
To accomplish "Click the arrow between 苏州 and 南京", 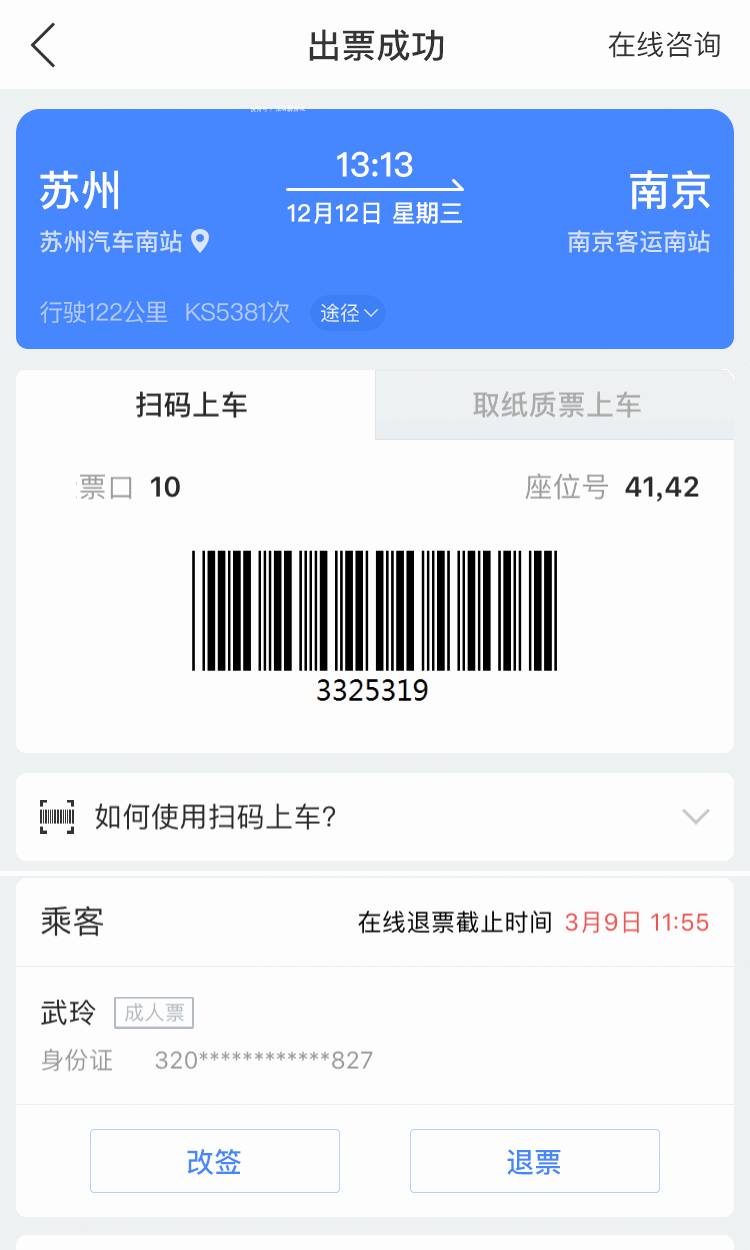I will 374,188.
